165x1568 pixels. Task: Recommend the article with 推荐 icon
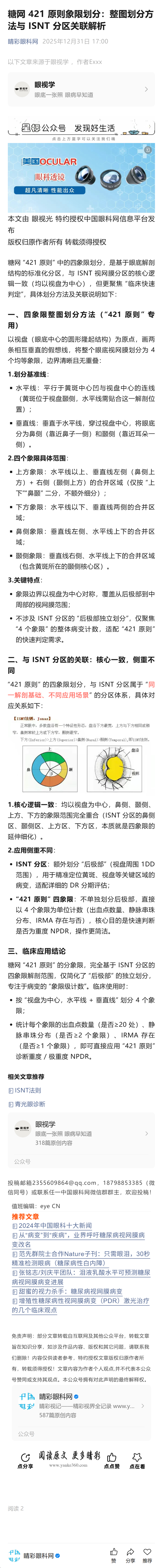click(x=147, y=1553)
